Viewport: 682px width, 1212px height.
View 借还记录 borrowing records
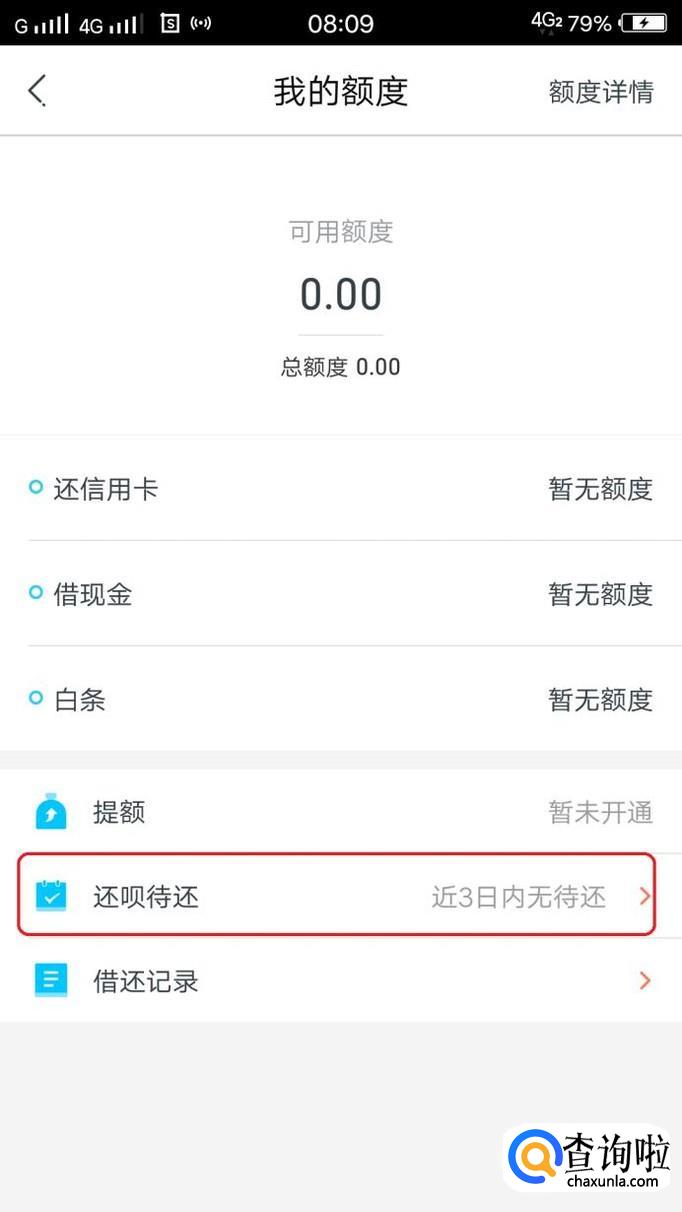pyautogui.click(x=341, y=980)
